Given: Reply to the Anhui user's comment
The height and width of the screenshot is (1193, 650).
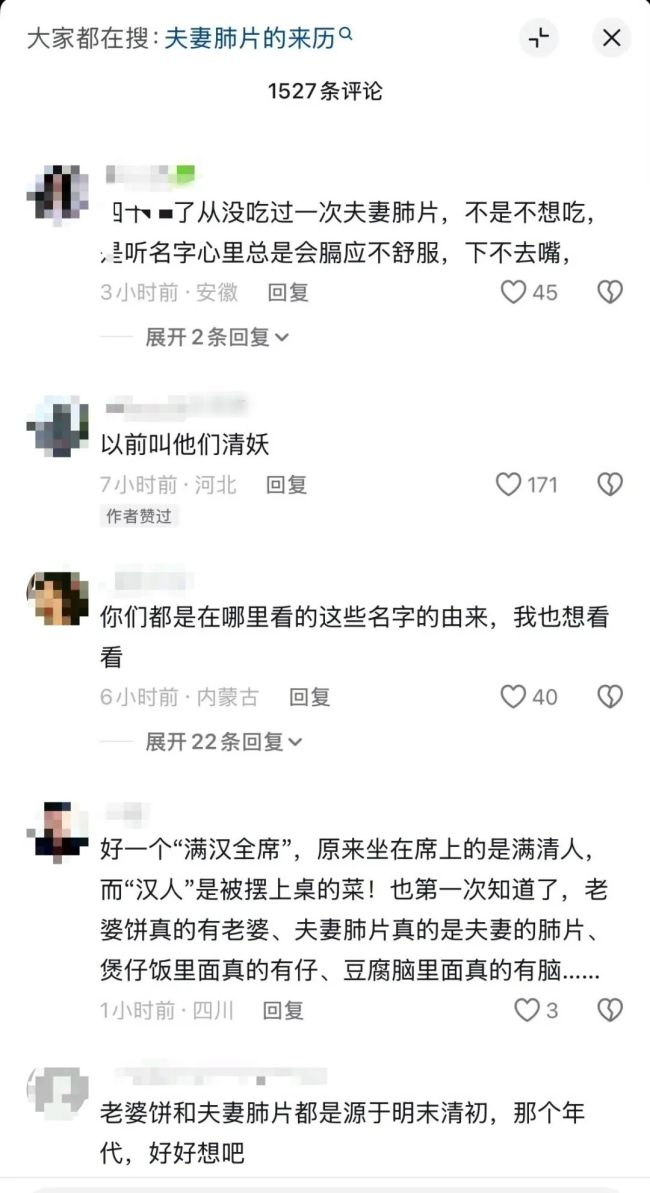Looking at the screenshot, I should tap(288, 292).
